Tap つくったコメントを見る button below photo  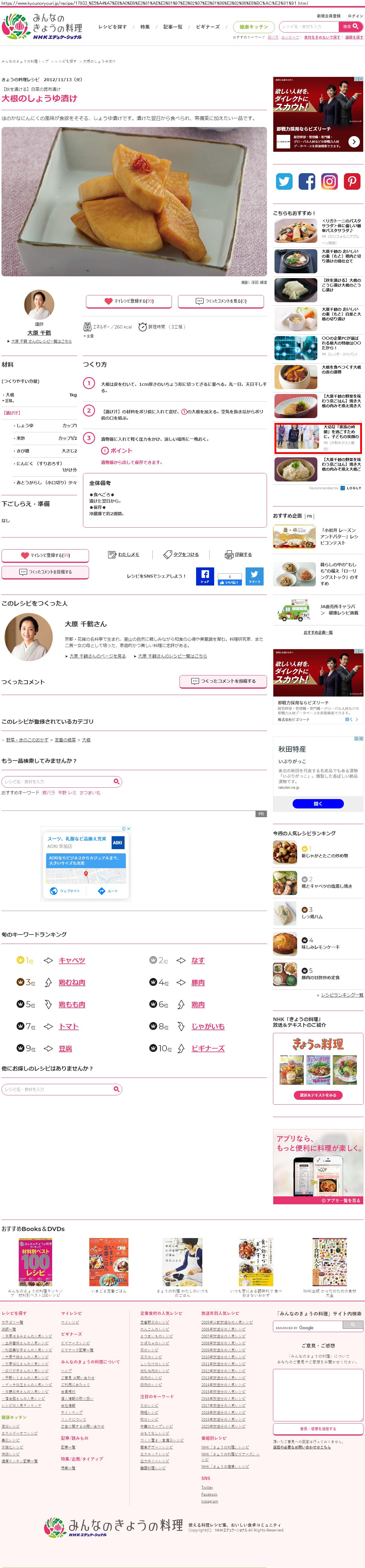[x=221, y=301]
